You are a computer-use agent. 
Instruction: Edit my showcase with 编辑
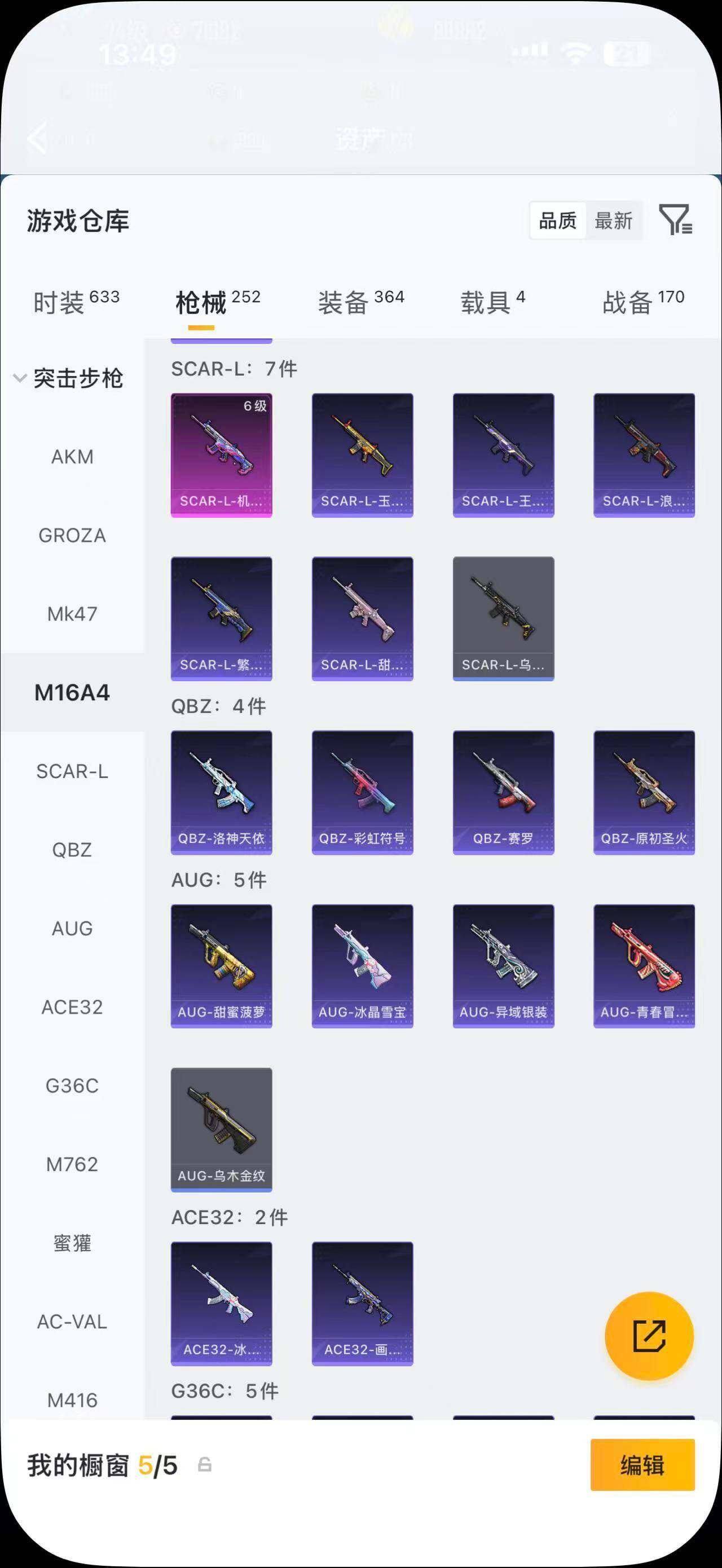642,1464
